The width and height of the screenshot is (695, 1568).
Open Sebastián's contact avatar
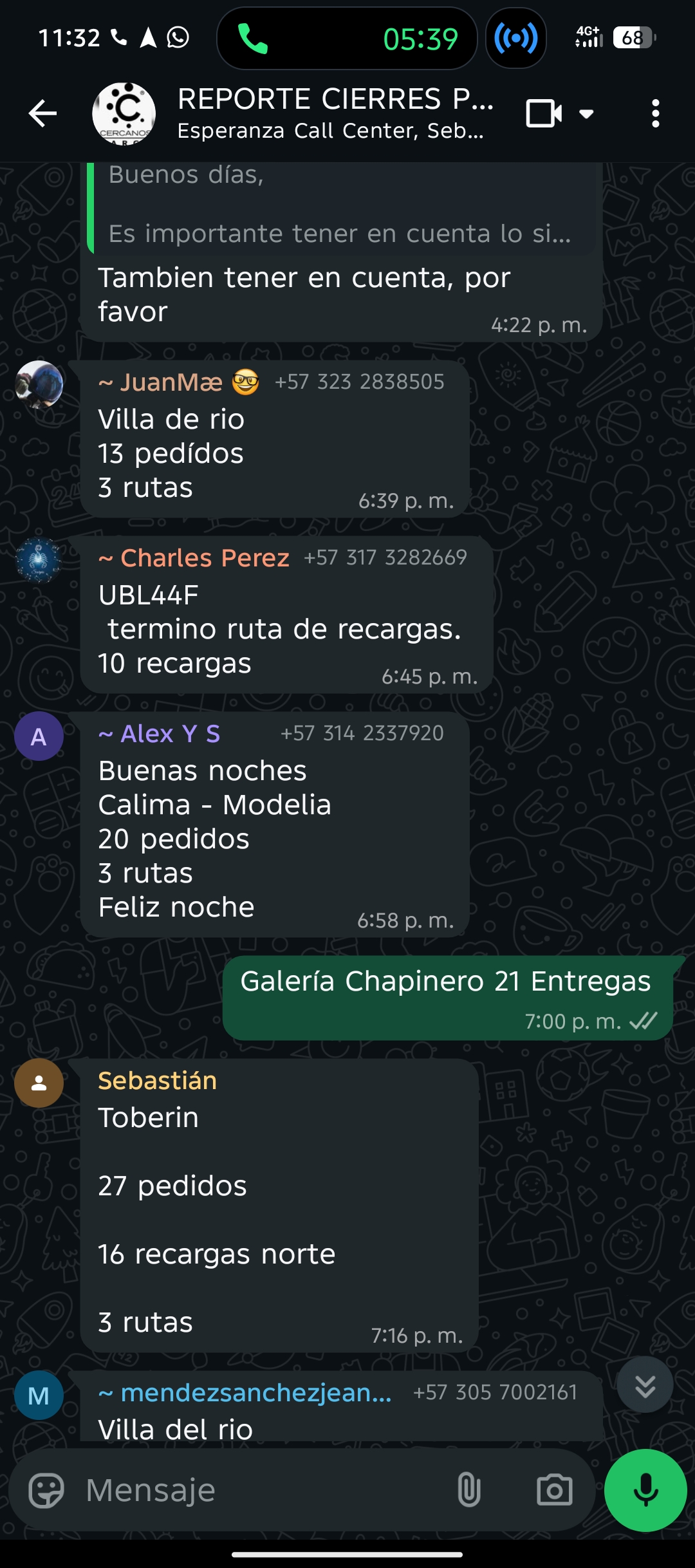coord(39,1083)
